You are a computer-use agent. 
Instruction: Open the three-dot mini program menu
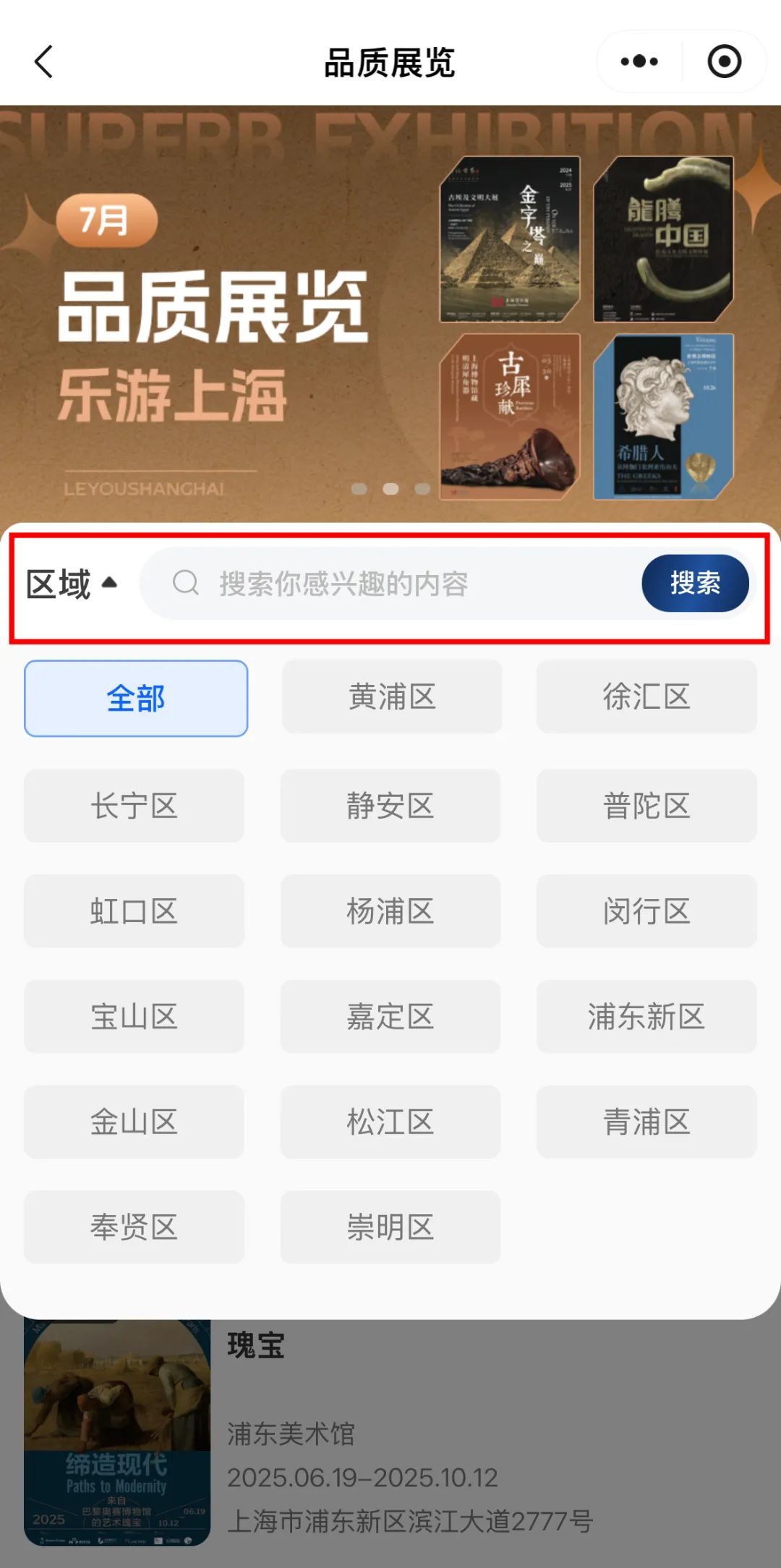point(639,62)
